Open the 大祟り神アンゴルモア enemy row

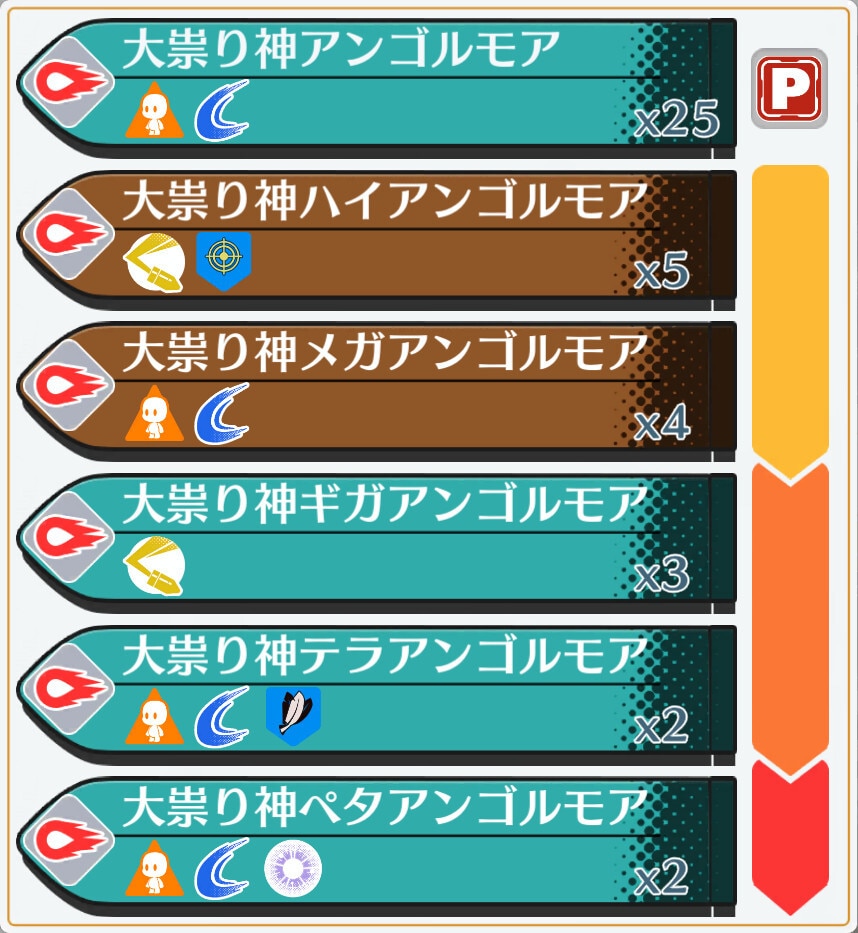tap(380, 85)
